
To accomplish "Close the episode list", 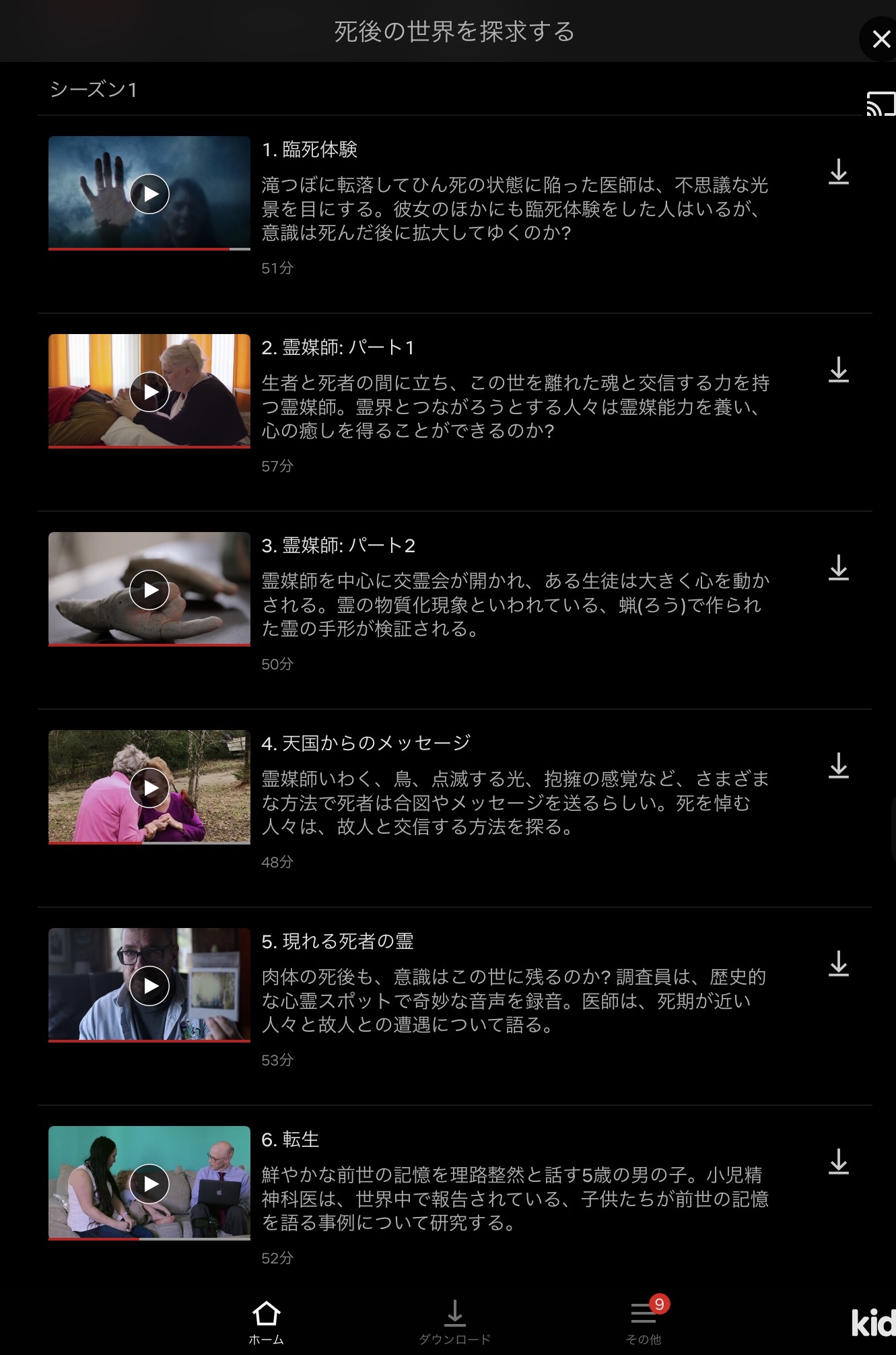I will coord(881,40).
